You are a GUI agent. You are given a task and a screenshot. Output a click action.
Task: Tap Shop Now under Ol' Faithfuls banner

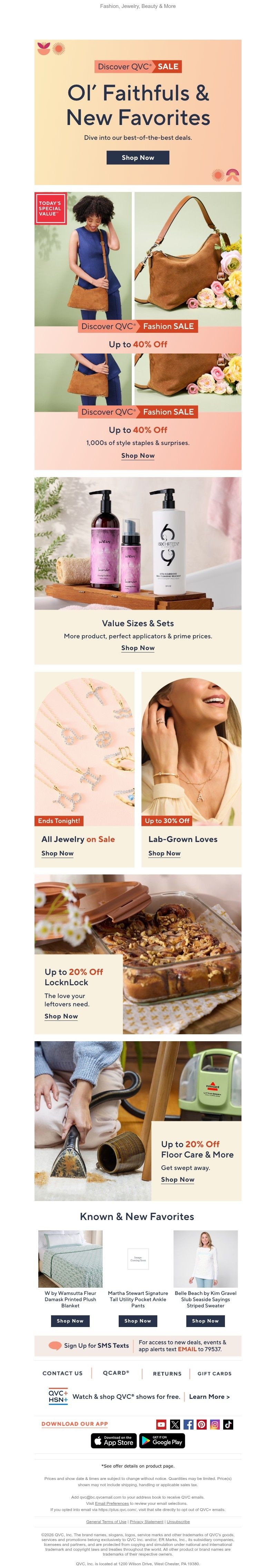click(137, 158)
